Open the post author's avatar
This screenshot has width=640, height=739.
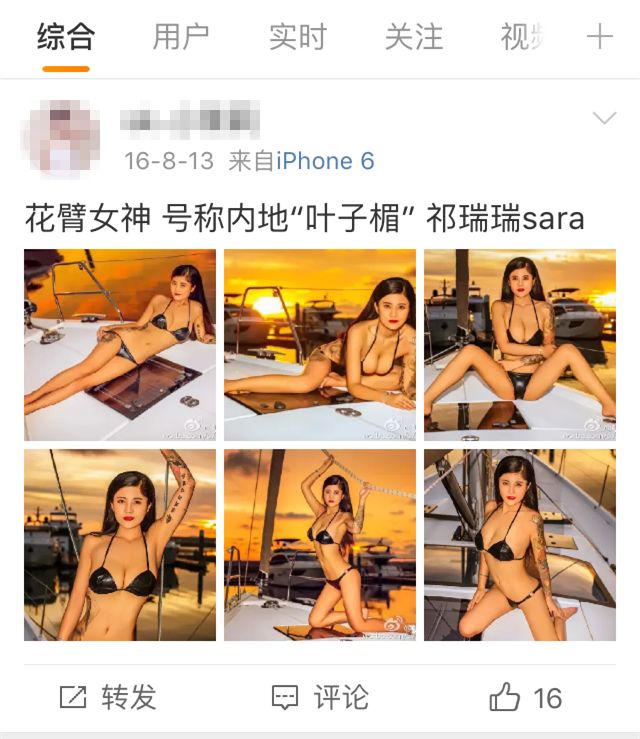(x=62, y=140)
